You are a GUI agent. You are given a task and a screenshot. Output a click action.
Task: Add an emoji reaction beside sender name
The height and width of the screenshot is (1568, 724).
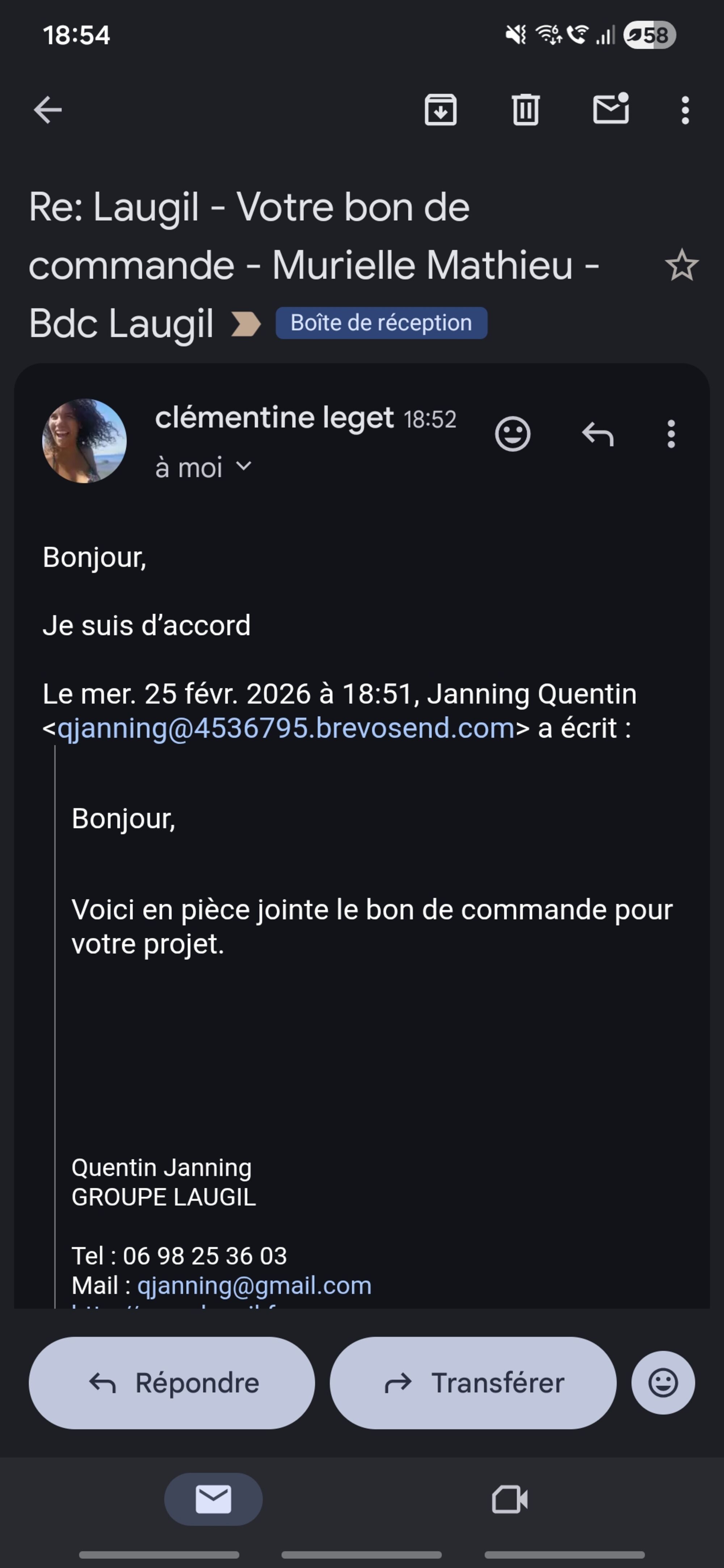tap(513, 434)
